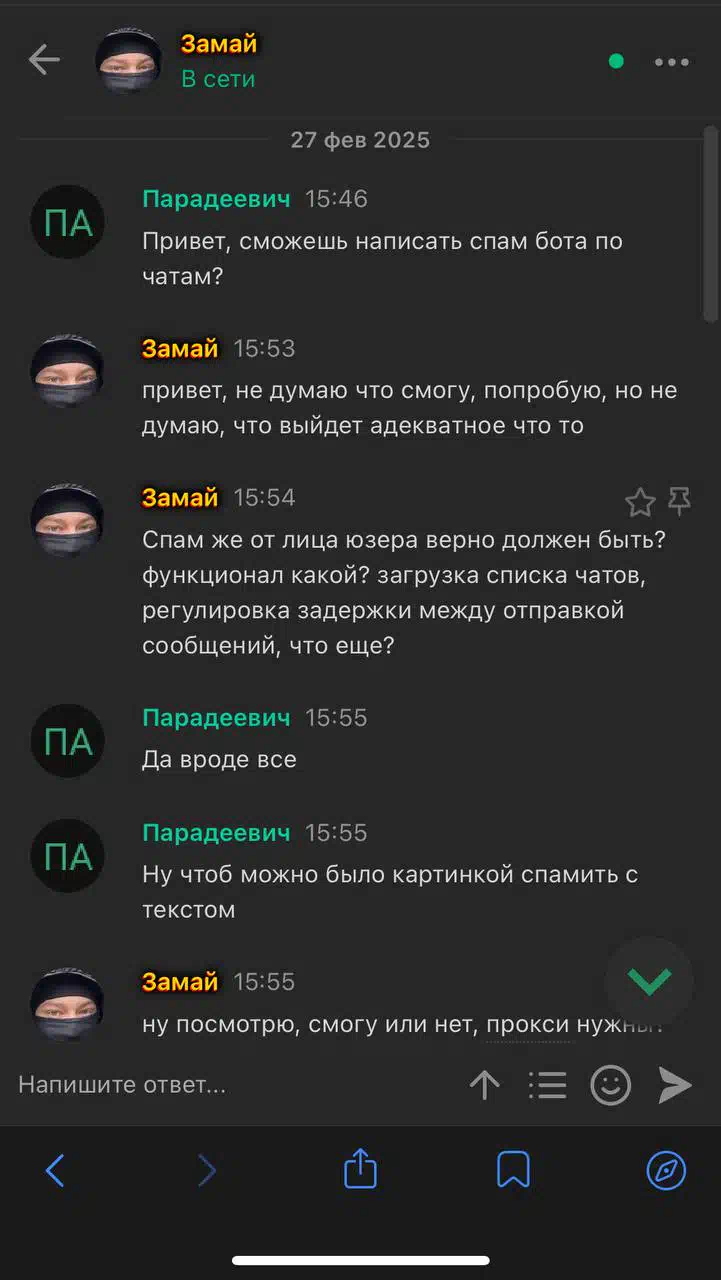Open the list formatting options icon
The image size is (721, 1280).
[547, 1085]
